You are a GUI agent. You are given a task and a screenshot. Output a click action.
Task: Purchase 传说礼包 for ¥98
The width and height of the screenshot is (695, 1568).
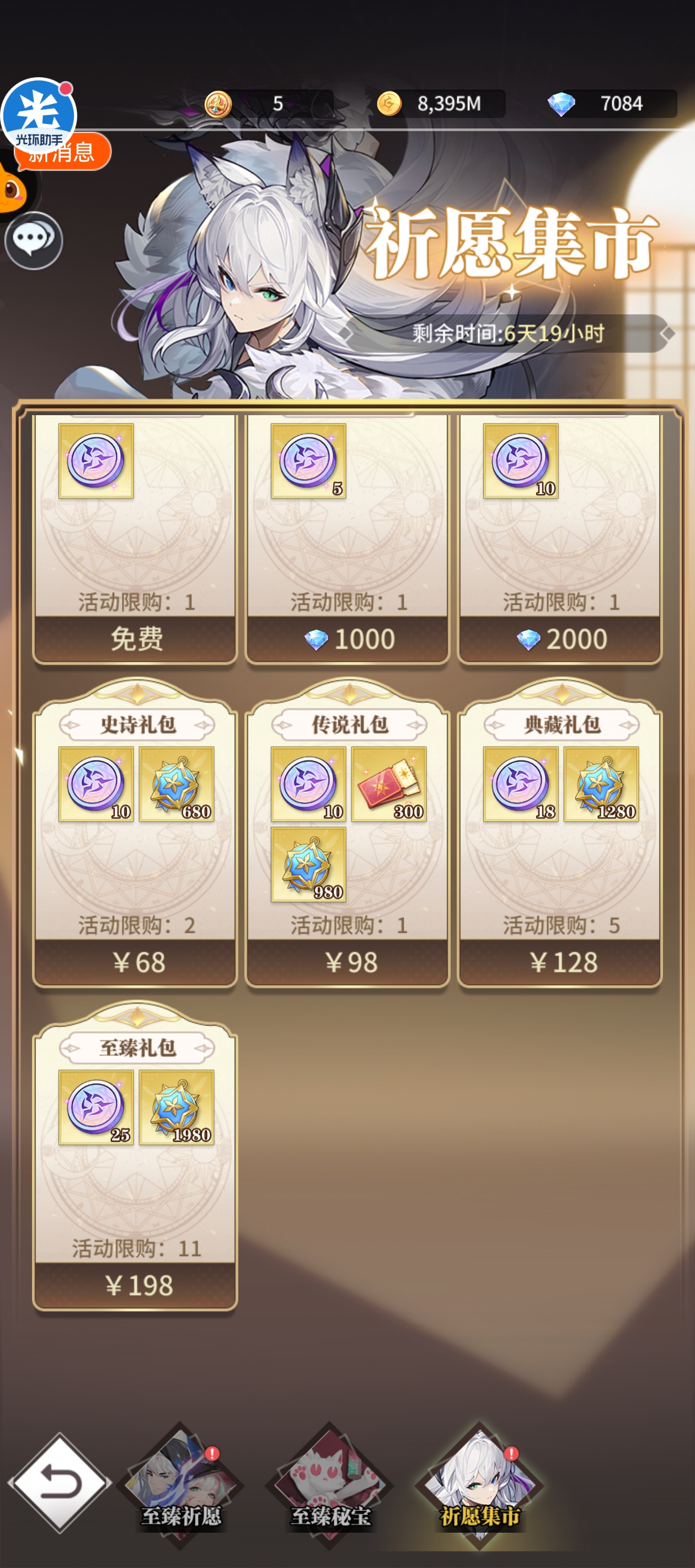(x=348, y=962)
